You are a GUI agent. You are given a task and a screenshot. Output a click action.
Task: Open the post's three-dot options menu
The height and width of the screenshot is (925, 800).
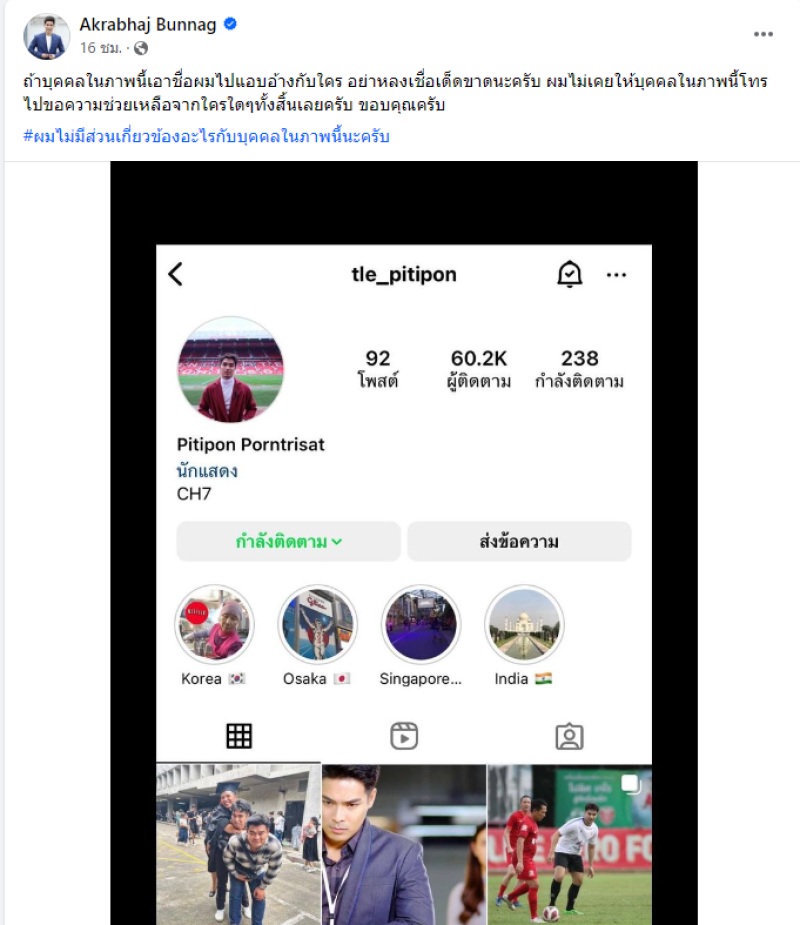(763, 34)
